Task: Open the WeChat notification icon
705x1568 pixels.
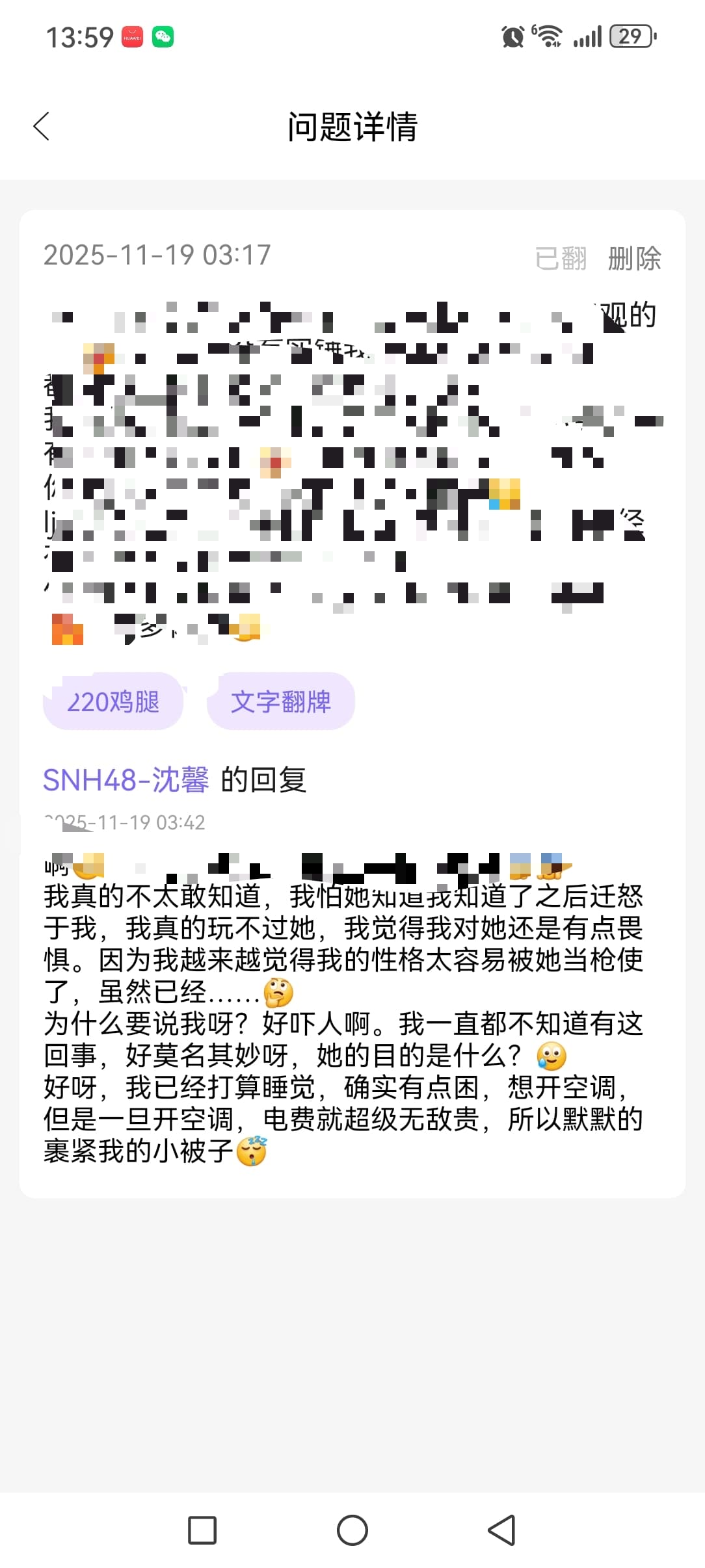Action: [165, 37]
